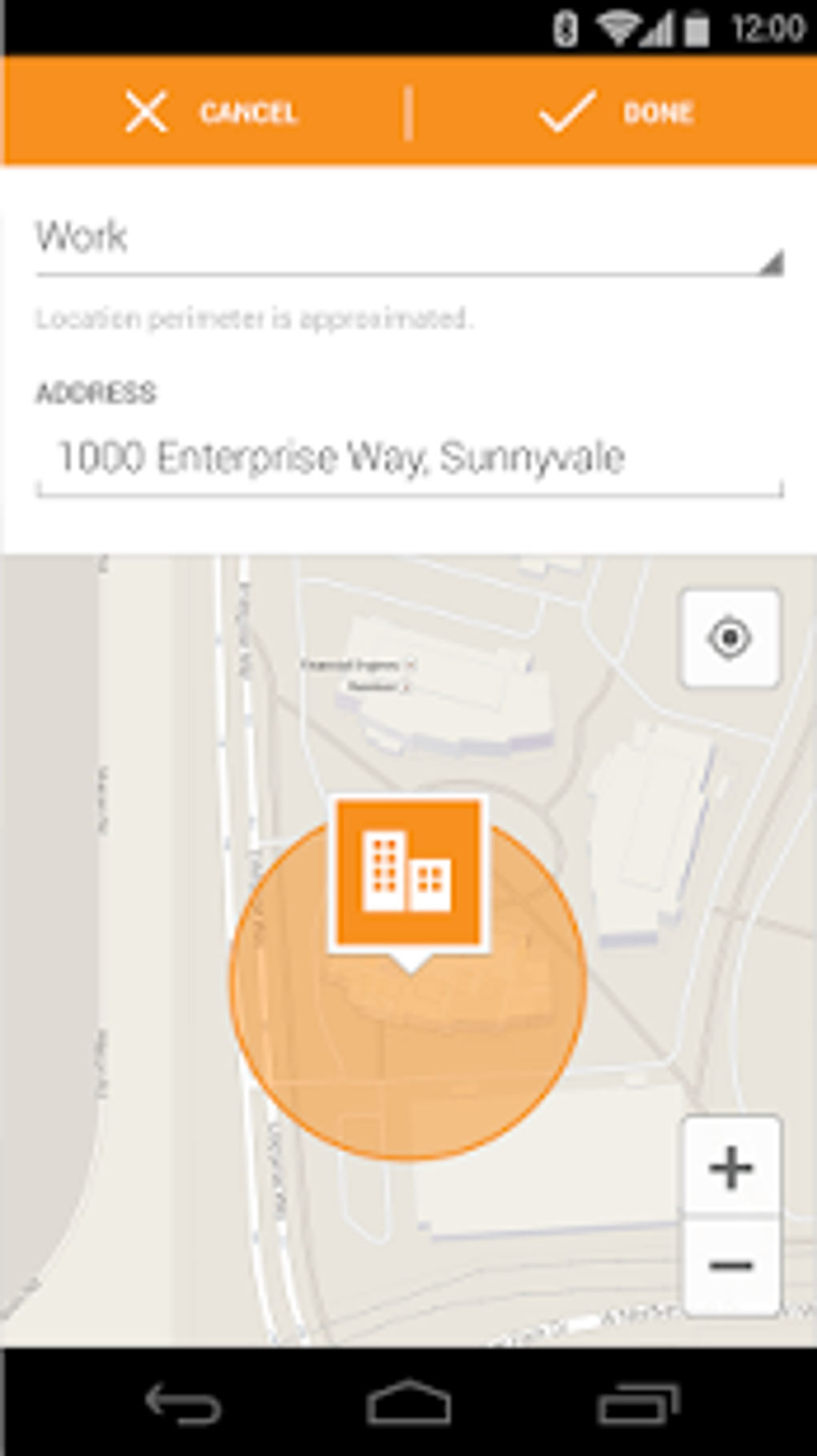
Task: Edit the 1000 Enterprise Way address field
Action: [x=408, y=459]
